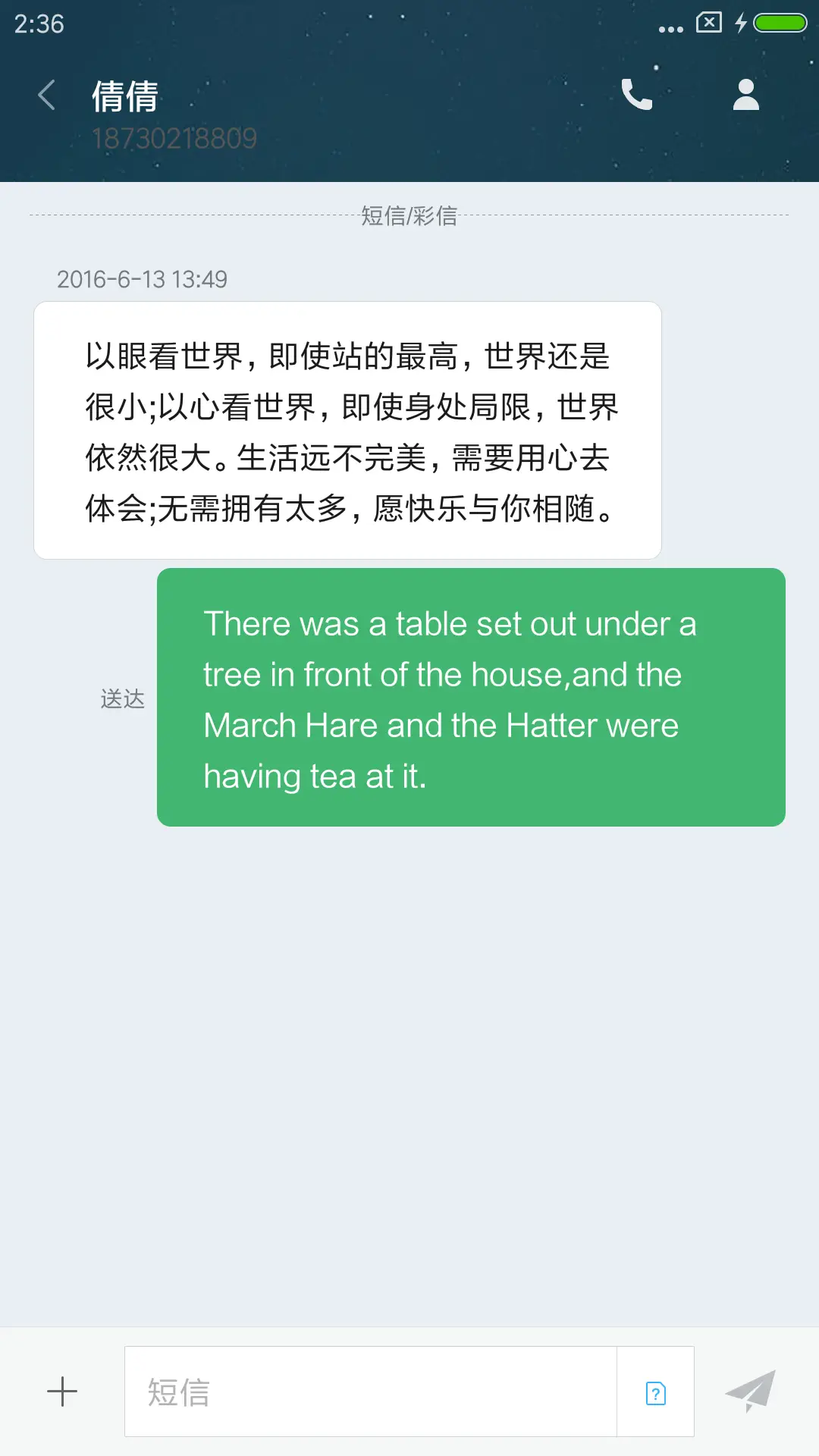Tap the SIM card selector icon
The height and width of the screenshot is (1456, 819).
click(656, 1393)
